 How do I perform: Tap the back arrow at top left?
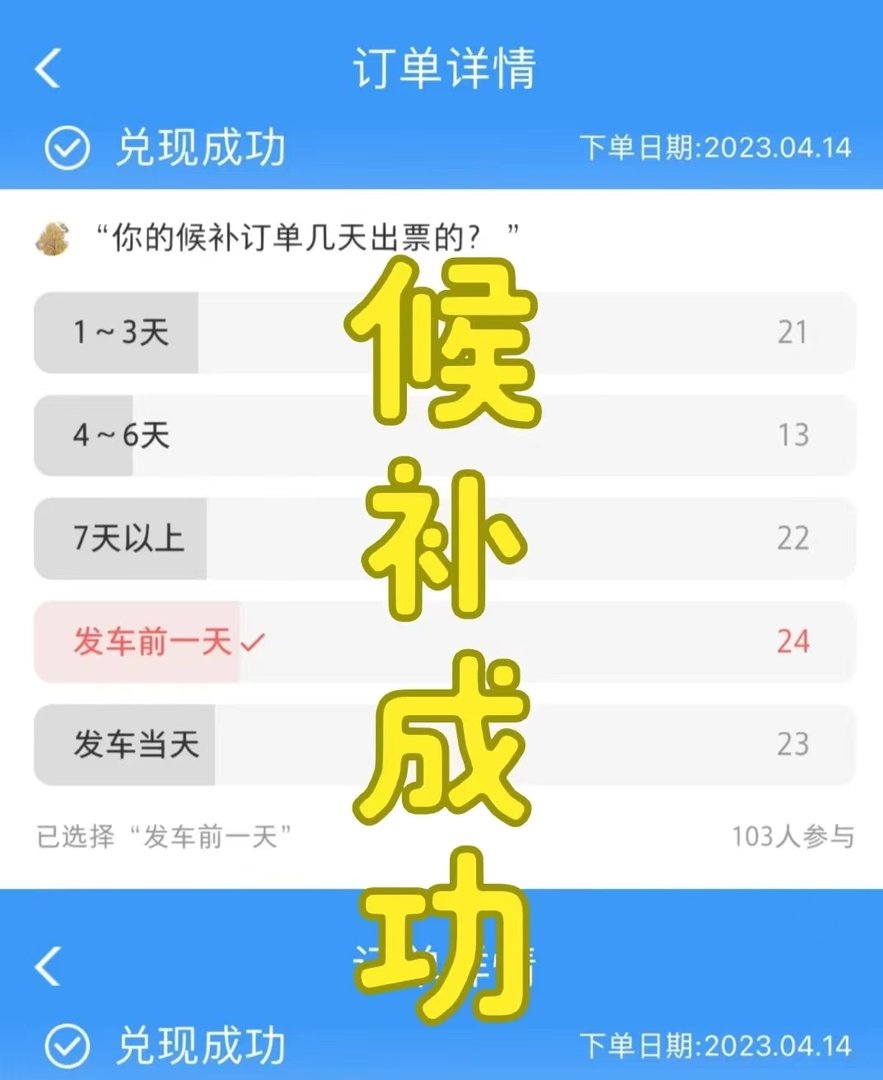tap(46, 66)
